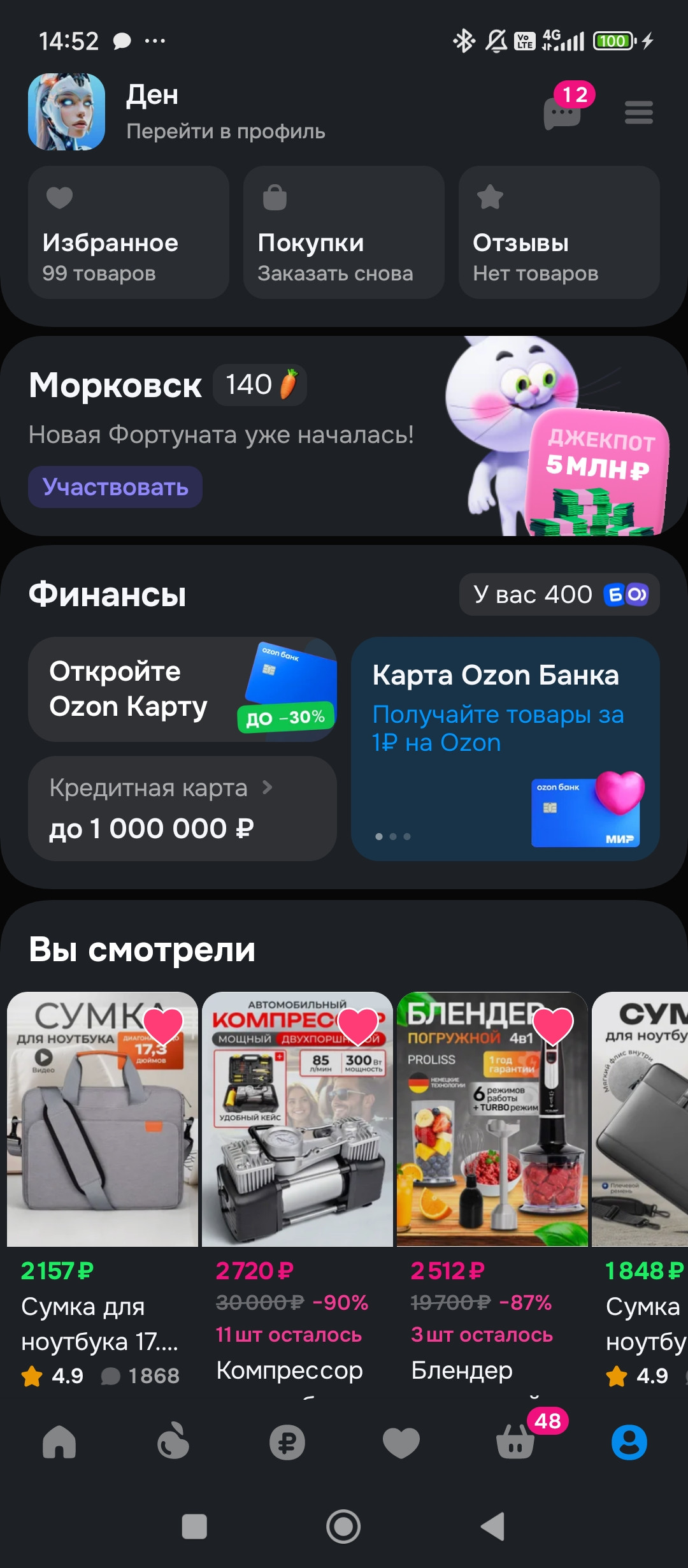
Task: Open the hamburger menu
Action: click(x=638, y=113)
